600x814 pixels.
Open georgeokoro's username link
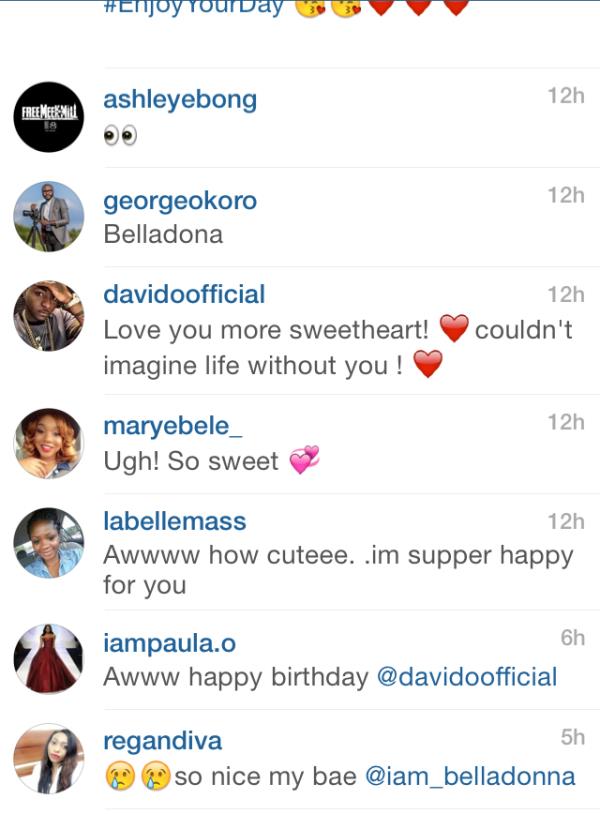click(180, 200)
